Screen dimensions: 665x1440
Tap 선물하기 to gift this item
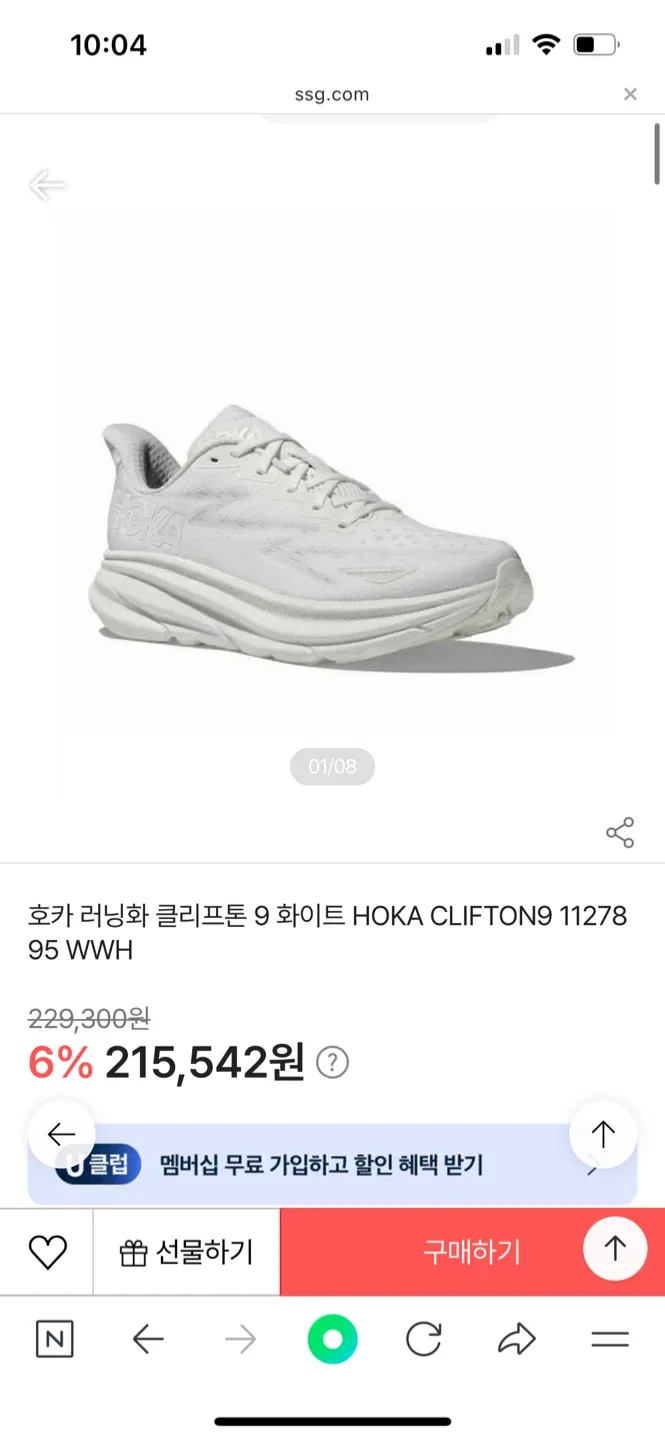pos(187,1252)
